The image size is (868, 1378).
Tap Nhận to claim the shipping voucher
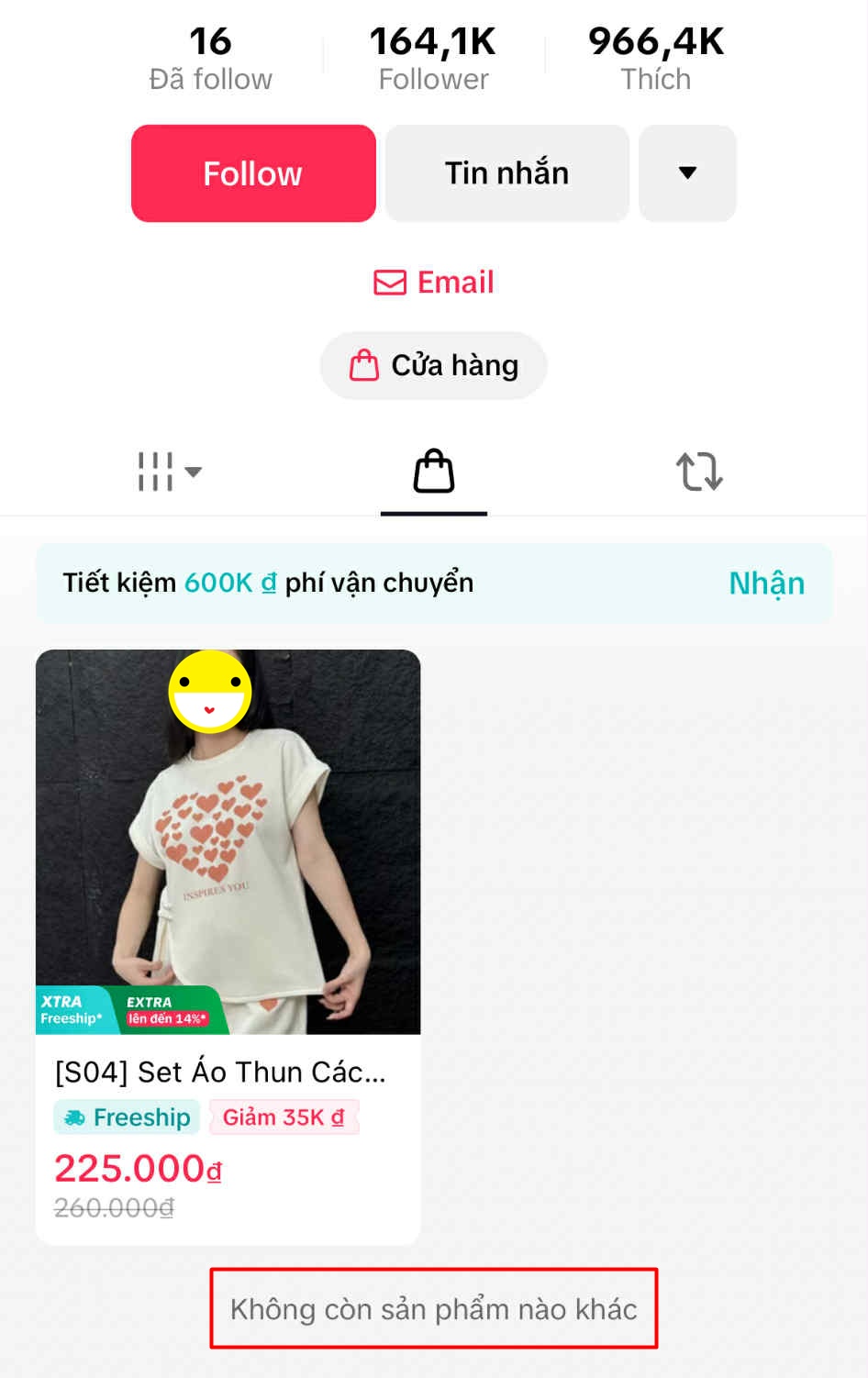766,583
